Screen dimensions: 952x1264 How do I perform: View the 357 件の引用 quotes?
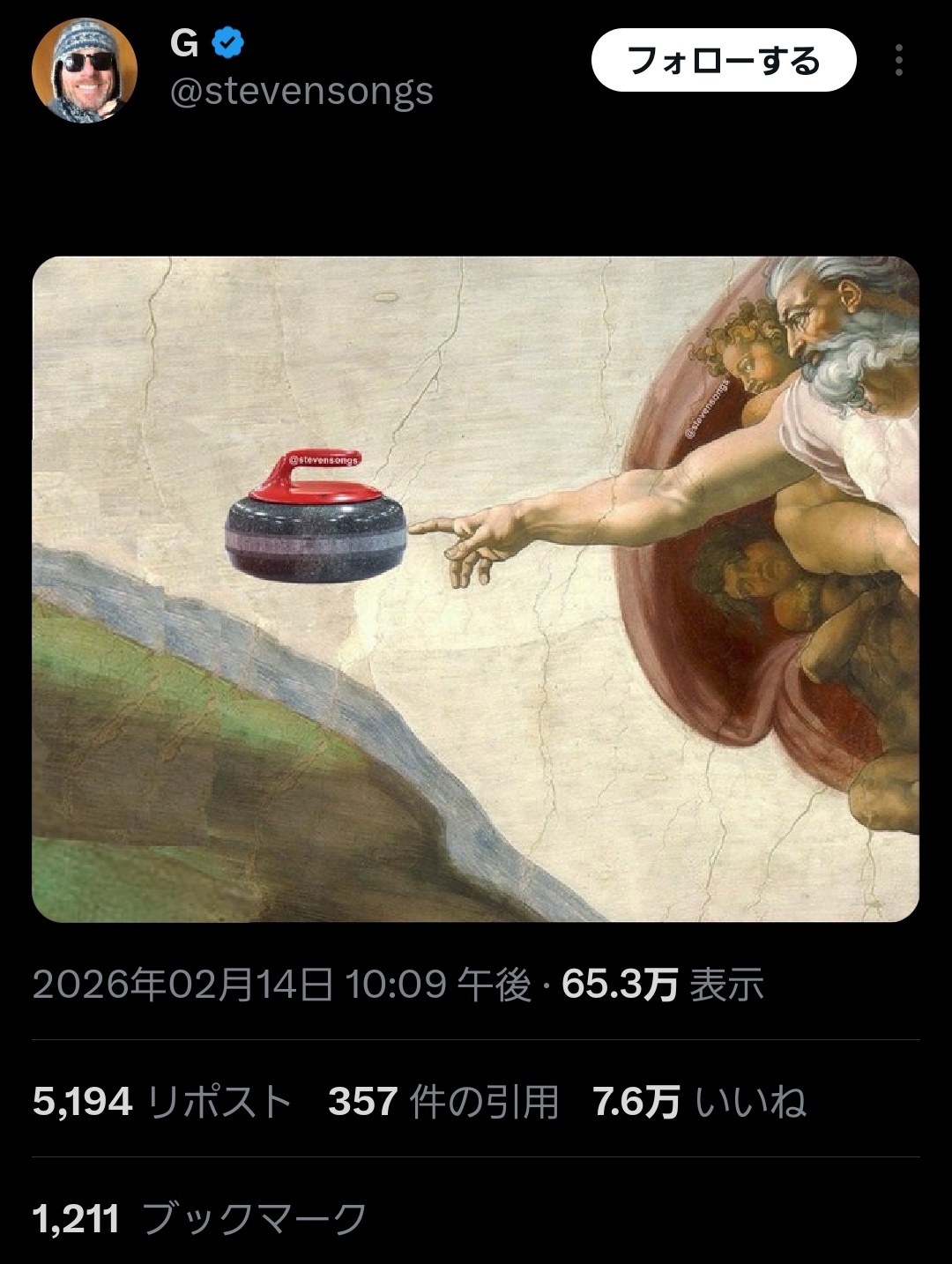point(443,1102)
